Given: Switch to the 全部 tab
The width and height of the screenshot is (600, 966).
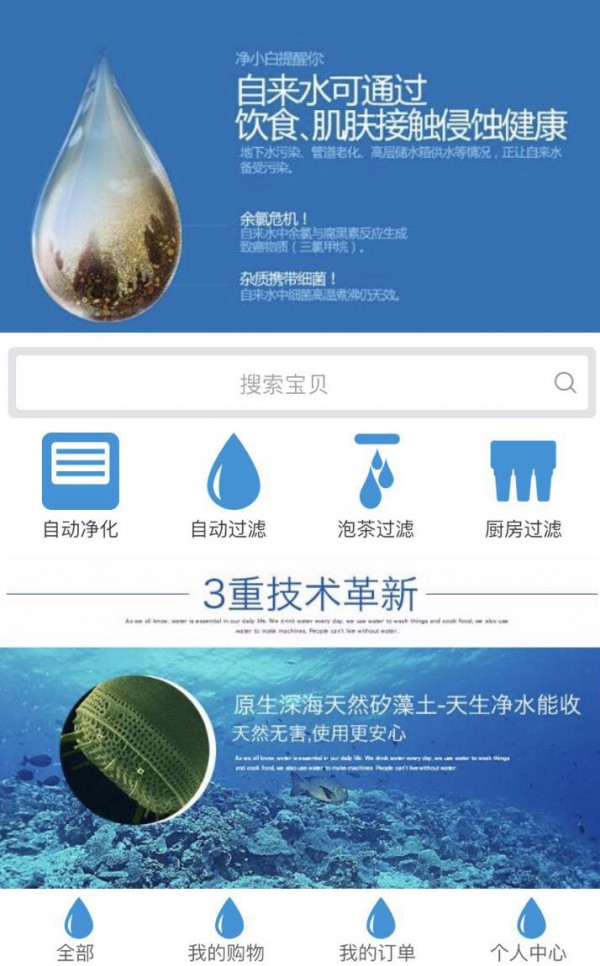Looking at the screenshot, I should 76,930.
